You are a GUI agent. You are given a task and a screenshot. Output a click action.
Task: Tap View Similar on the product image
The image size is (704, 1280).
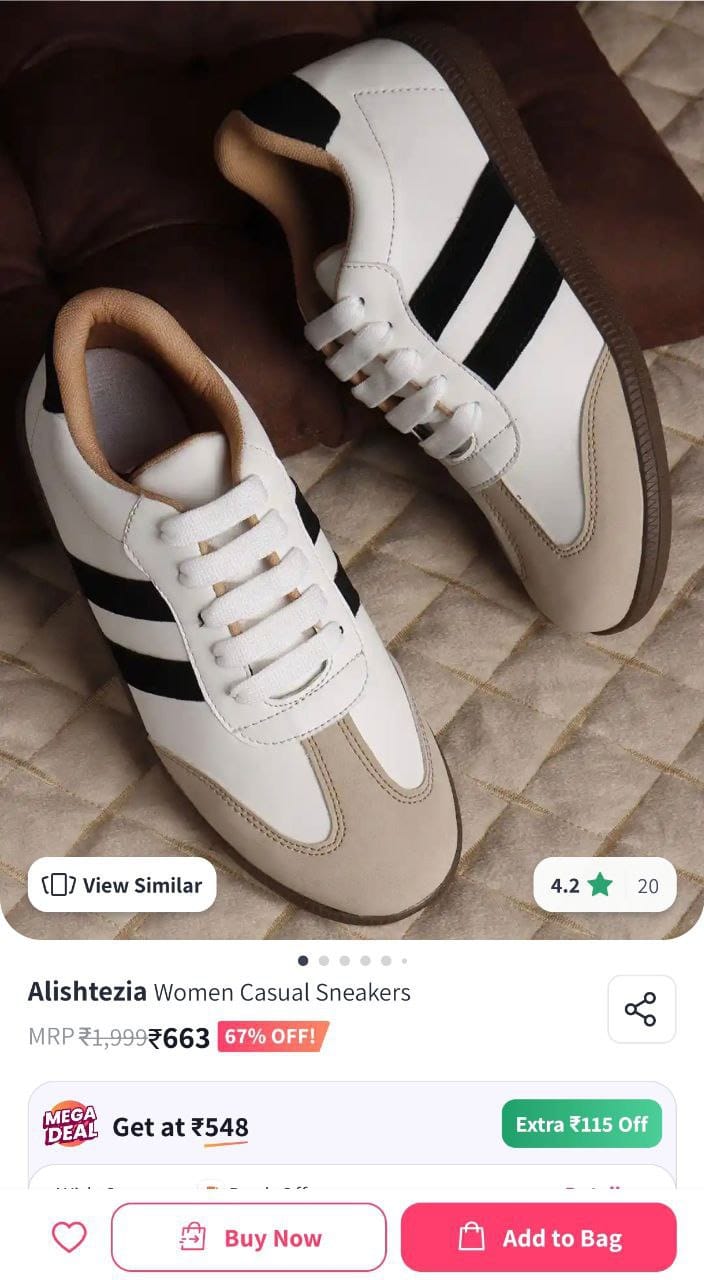pos(122,885)
